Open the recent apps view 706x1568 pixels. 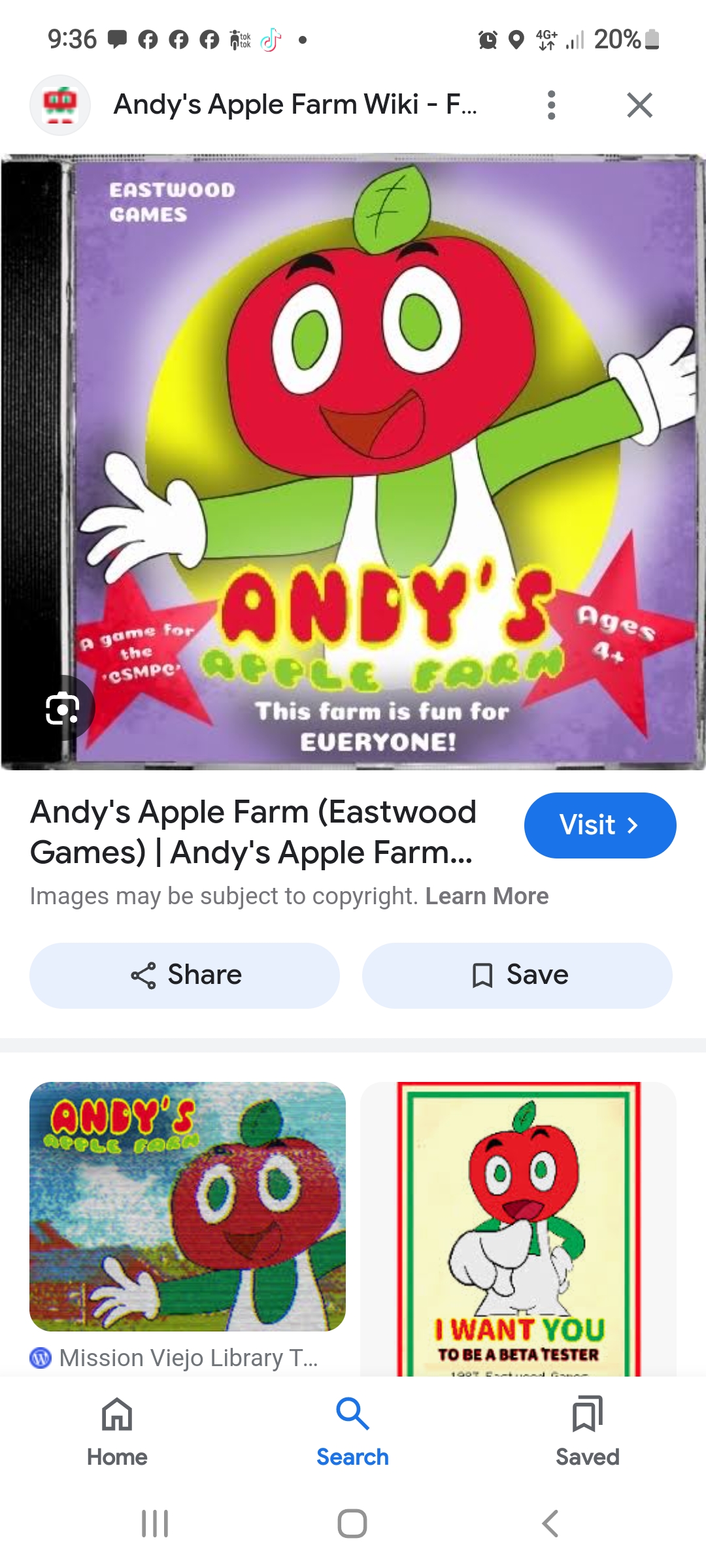(155, 1524)
